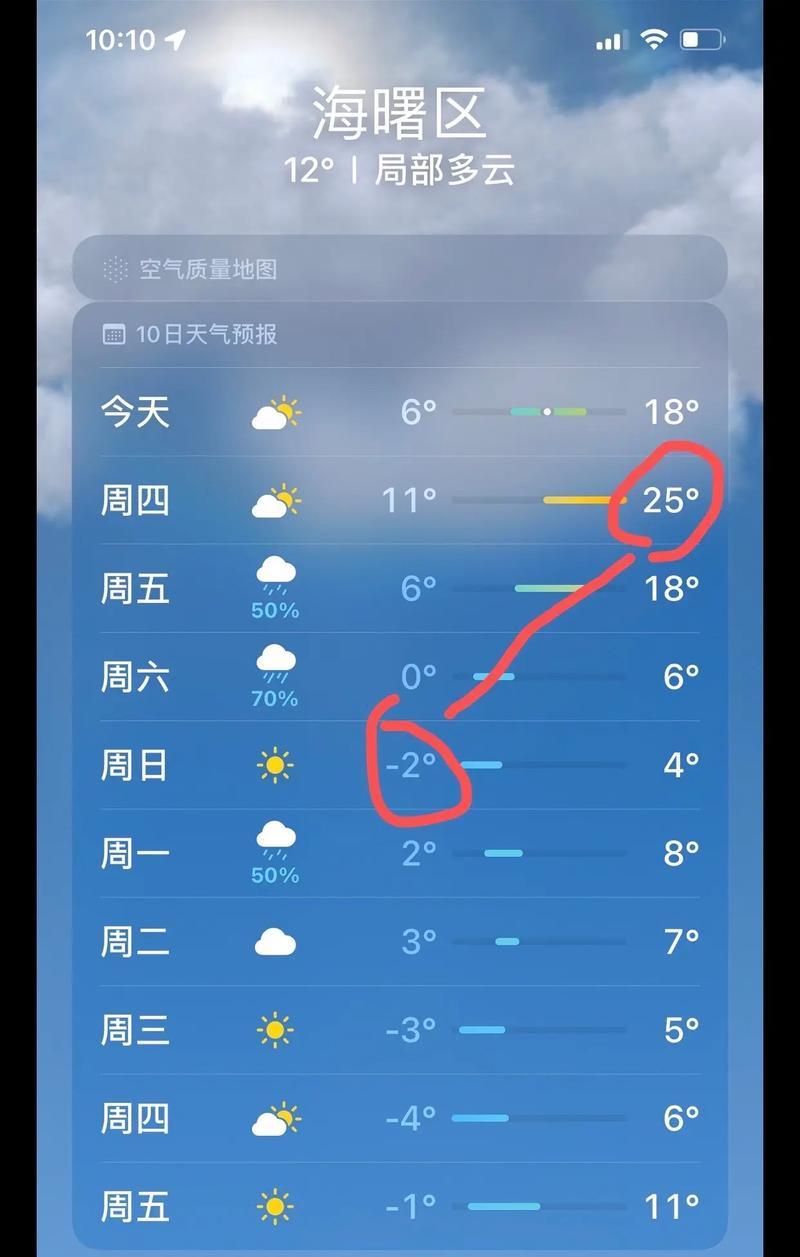Open 周五 forecast with 11° high

[x=400, y=1206]
